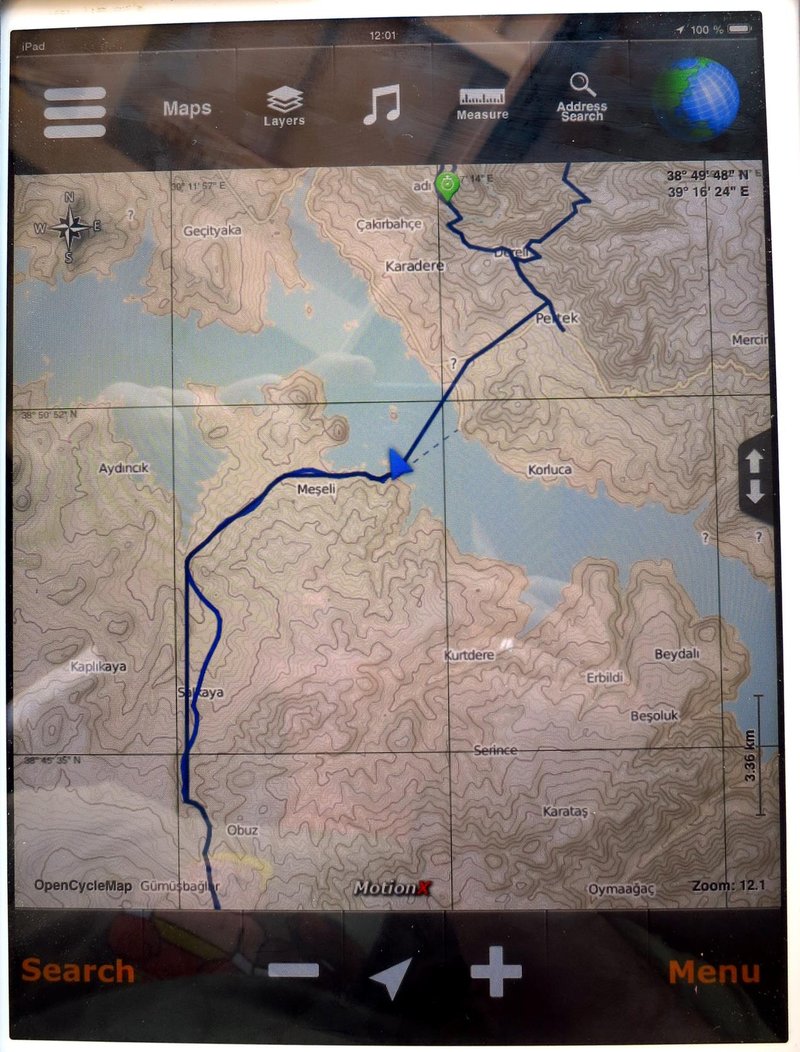Tap the up/down arrows side handle

tap(755, 476)
